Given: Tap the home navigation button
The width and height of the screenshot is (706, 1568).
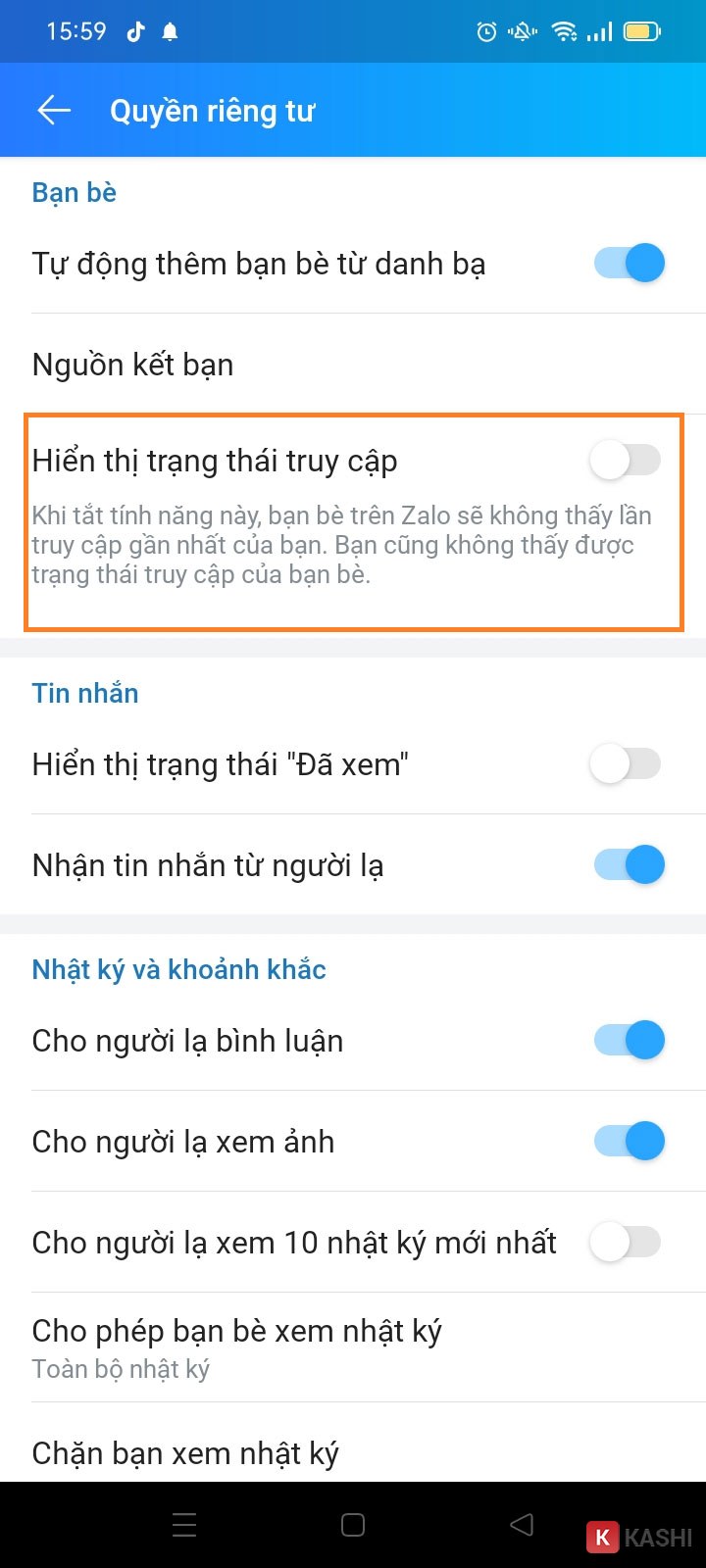Looking at the screenshot, I should 351,1525.
